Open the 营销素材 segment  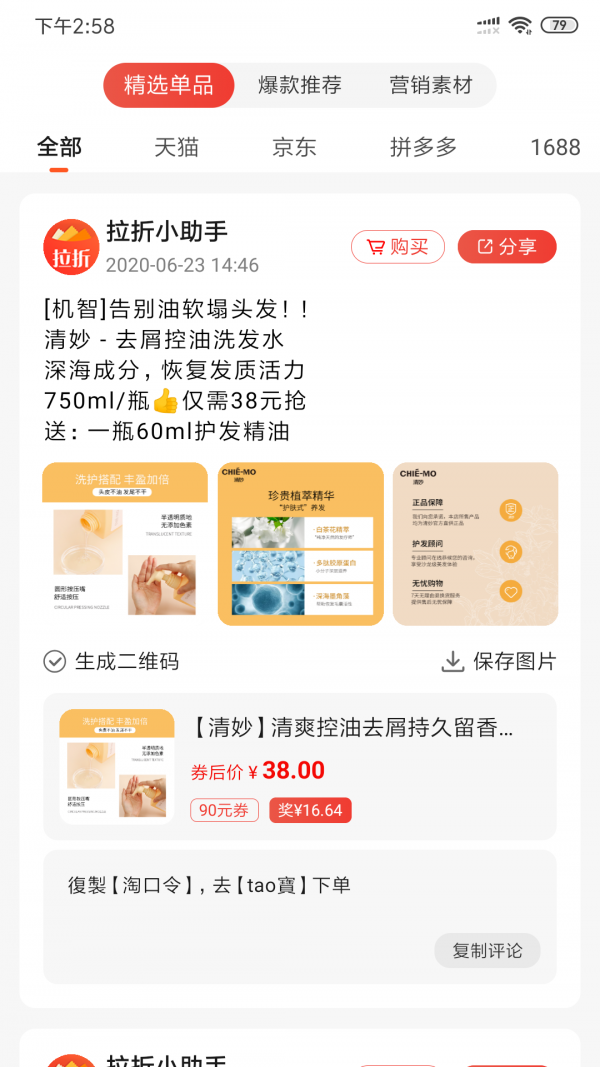(x=430, y=86)
